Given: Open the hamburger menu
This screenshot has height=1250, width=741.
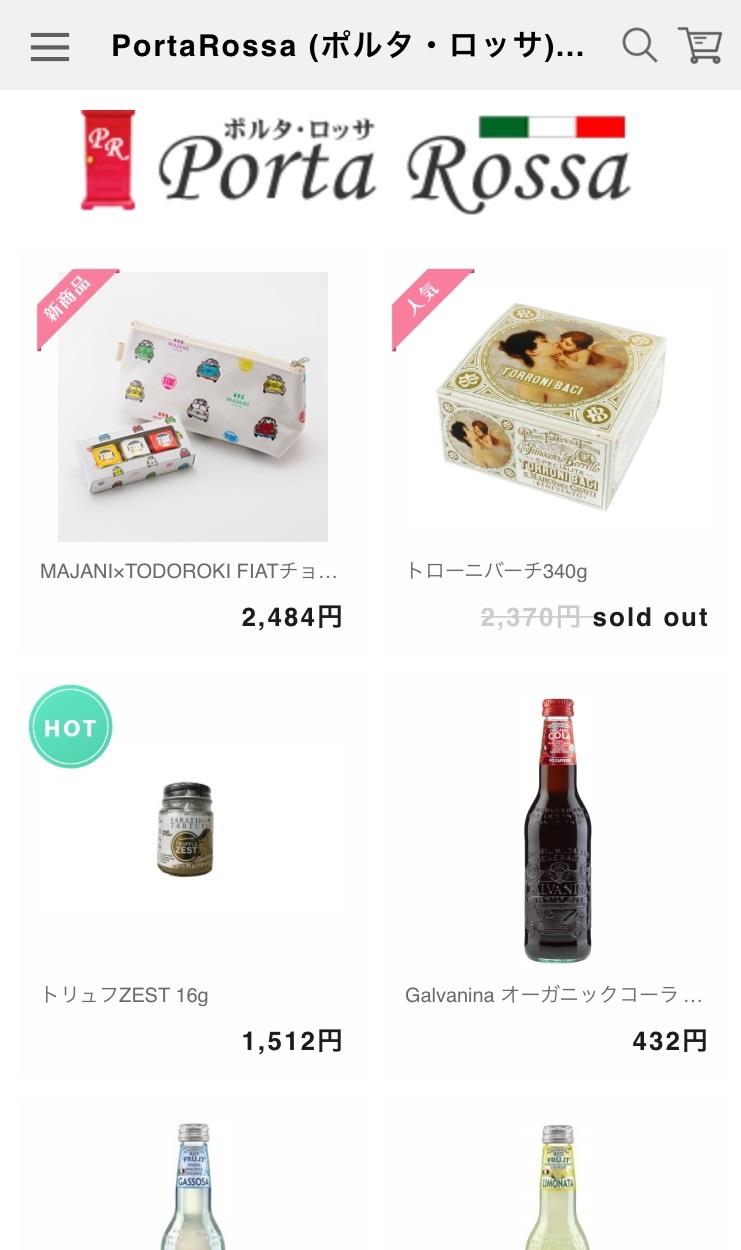Looking at the screenshot, I should pyautogui.click(x=50, y=46).
